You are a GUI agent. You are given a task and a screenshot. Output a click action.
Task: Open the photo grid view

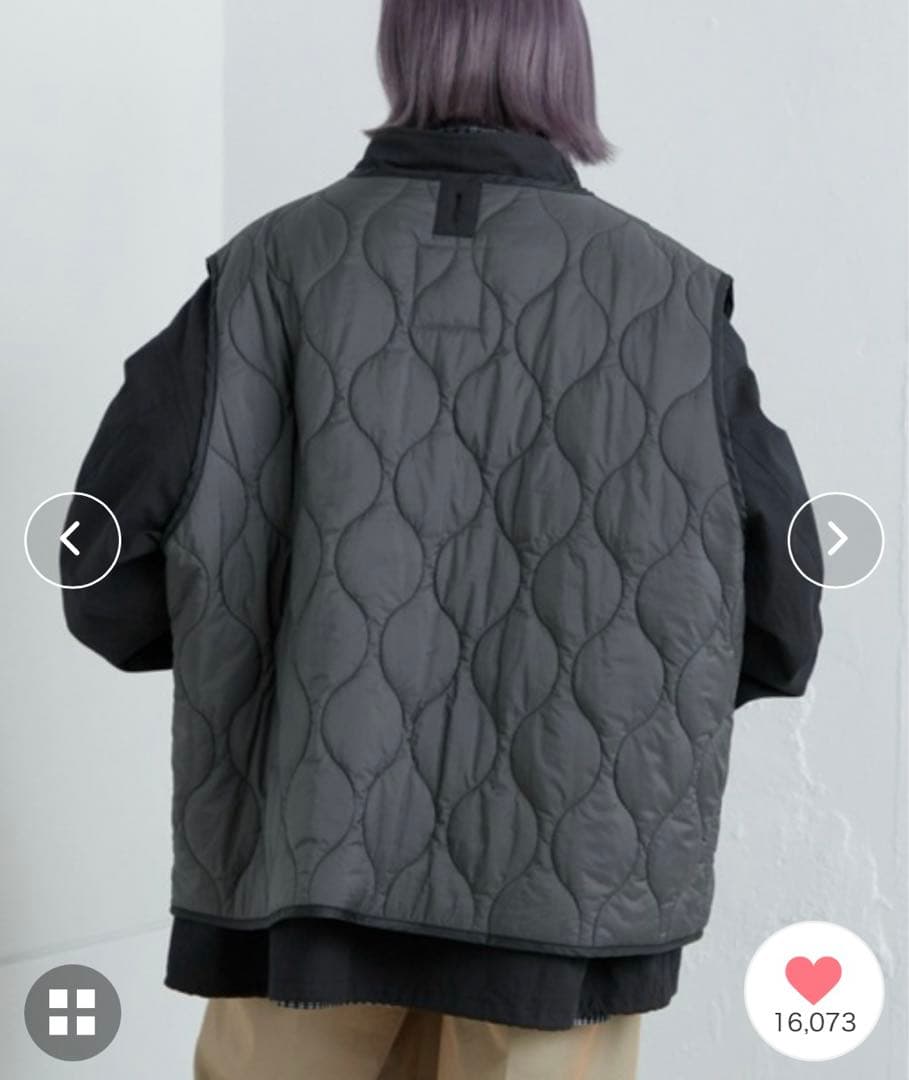pos(72,1012)
